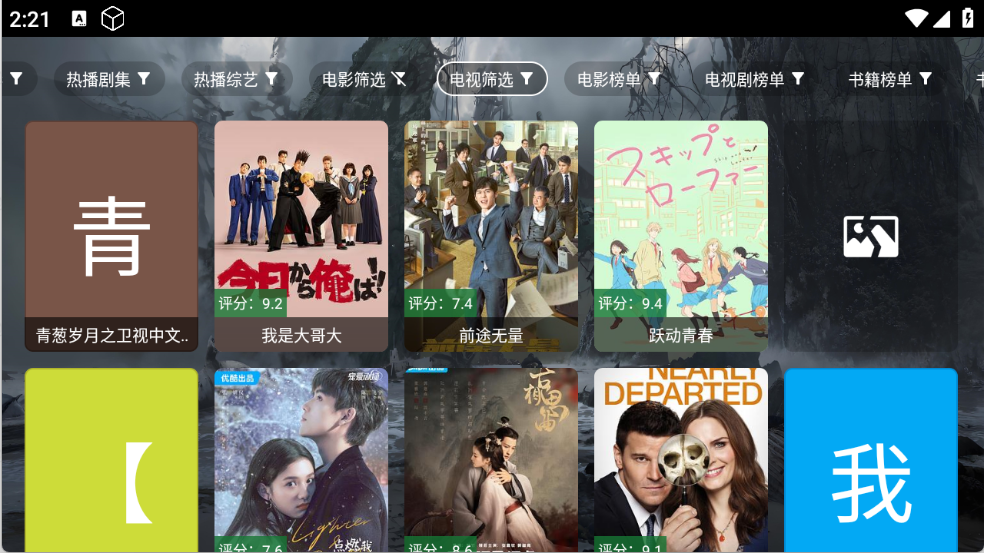The height and width of the screenshot is (553, 984).
Task: Open the card with the placeholder image icon
Action: click(871, 236)
